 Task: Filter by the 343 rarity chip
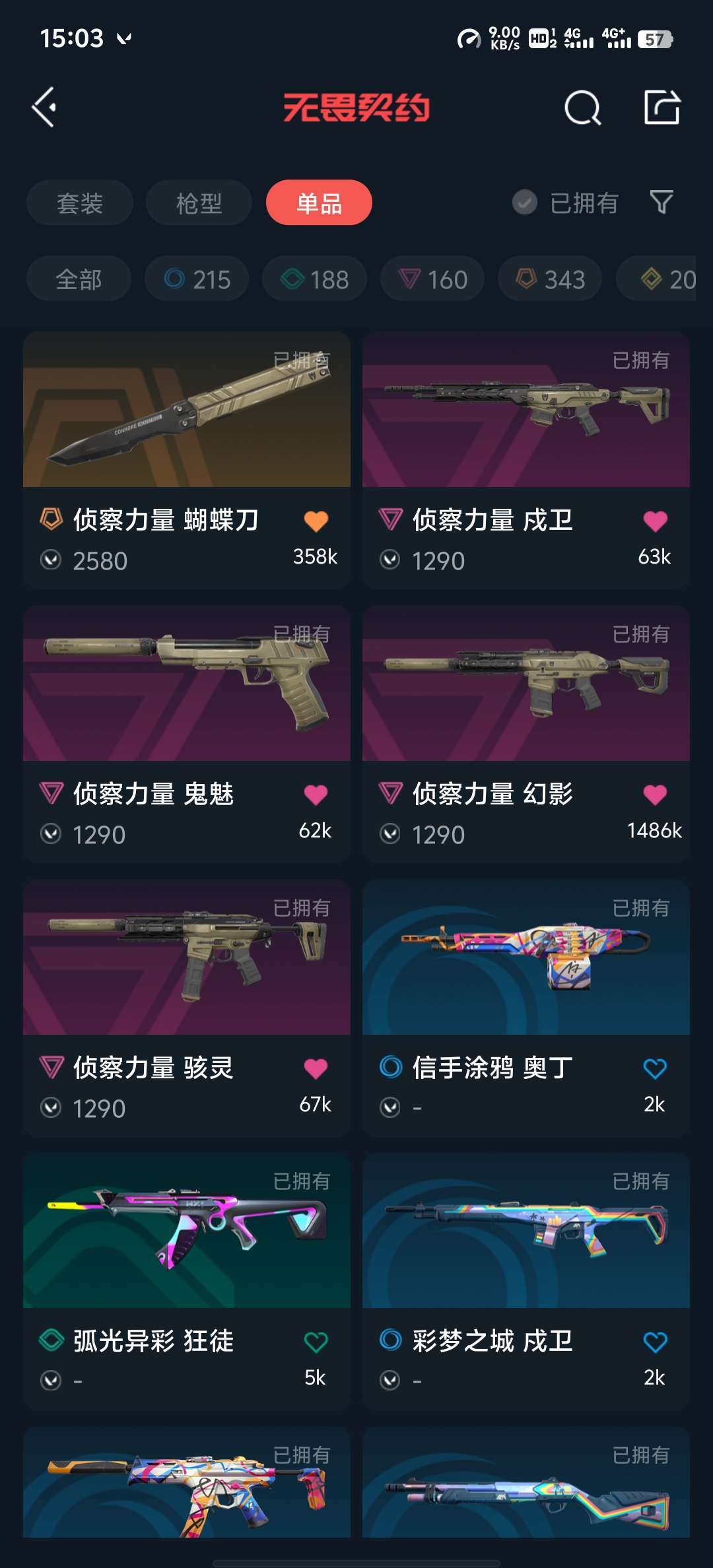pyautogui.click(x=550, y=279)
